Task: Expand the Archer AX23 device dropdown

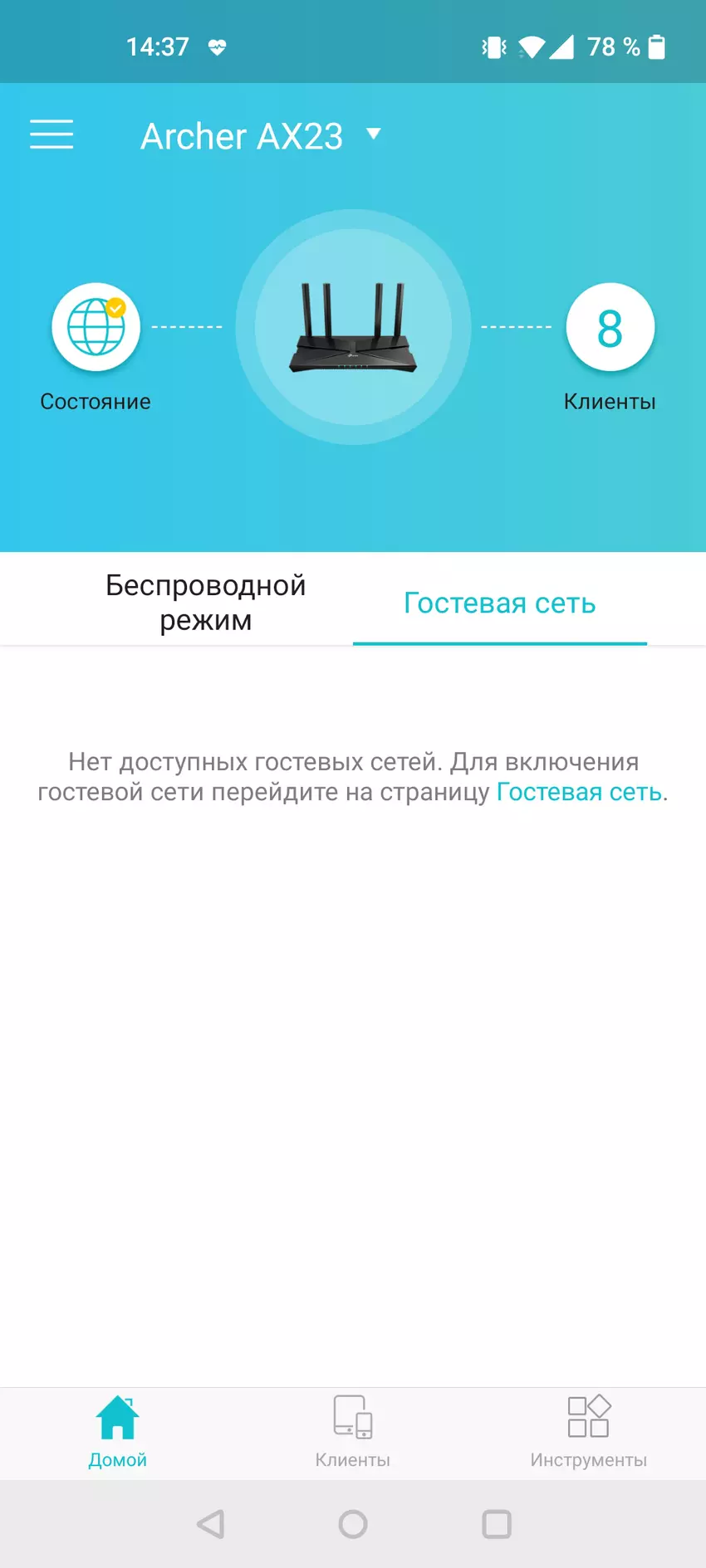Action: (x=373, y=134)
